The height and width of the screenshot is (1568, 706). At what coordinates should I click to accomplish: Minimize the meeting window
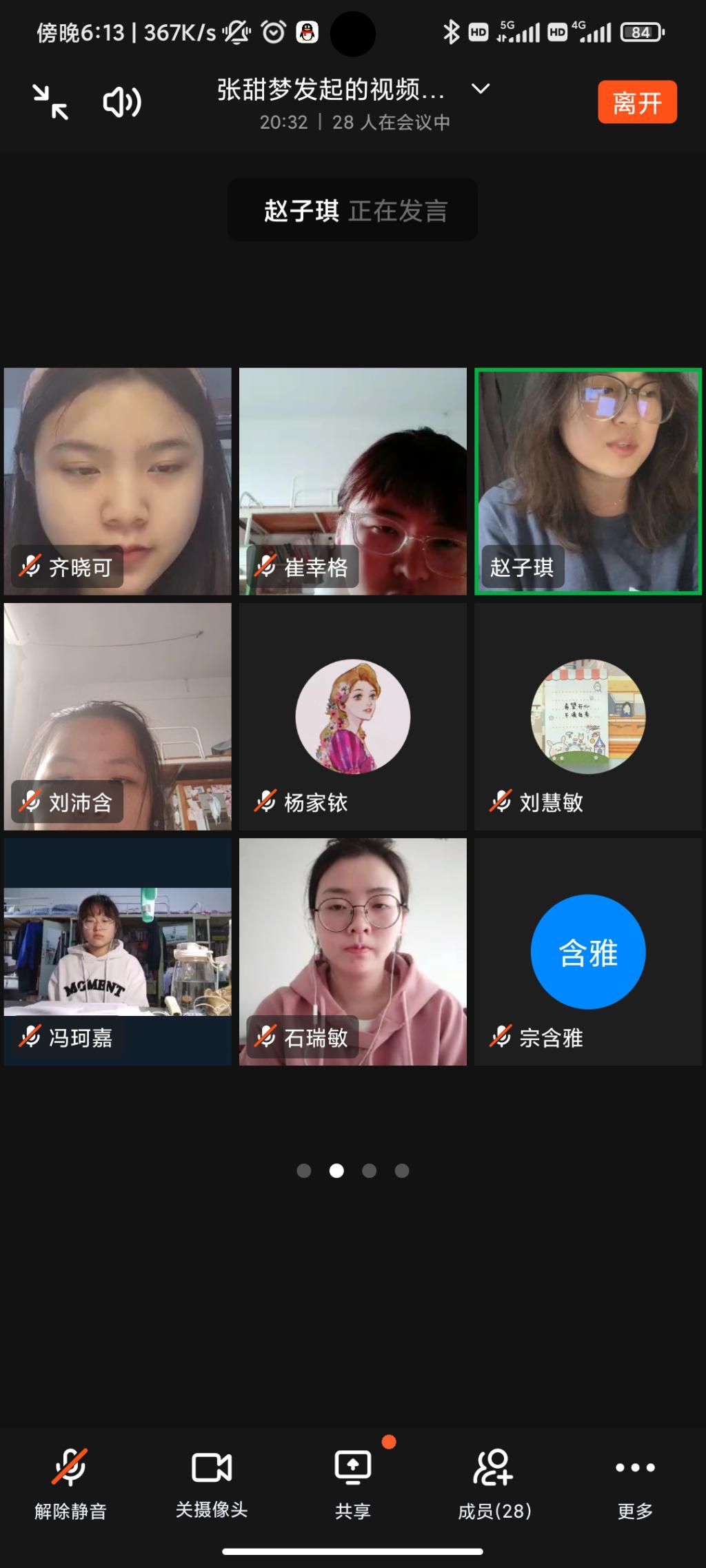(x=50, y=102)
